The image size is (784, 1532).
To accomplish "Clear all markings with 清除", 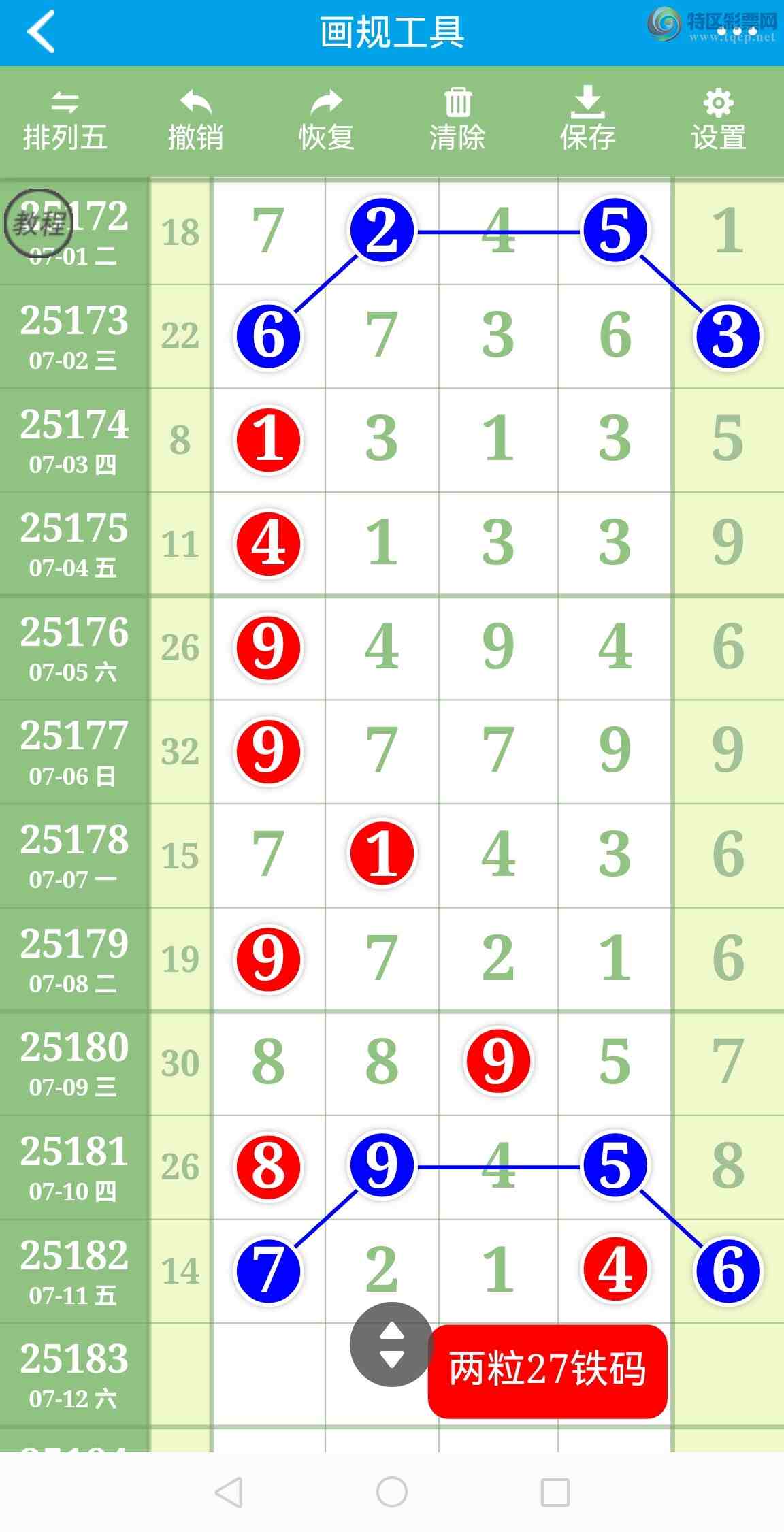I will click(457, 121).
